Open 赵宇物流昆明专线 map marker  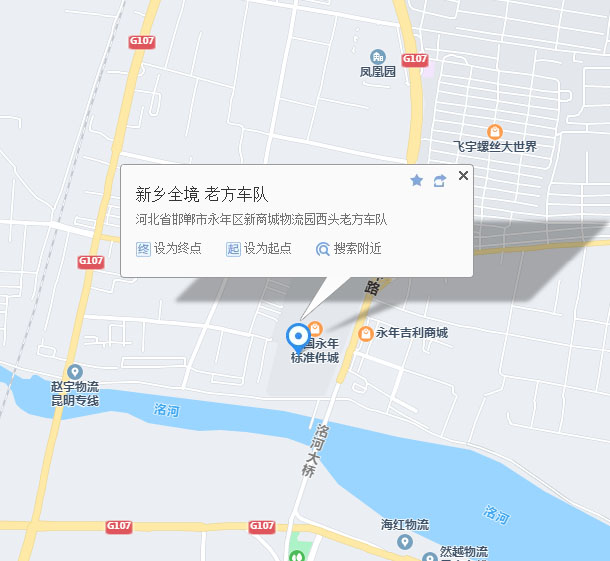coord(75,372)
